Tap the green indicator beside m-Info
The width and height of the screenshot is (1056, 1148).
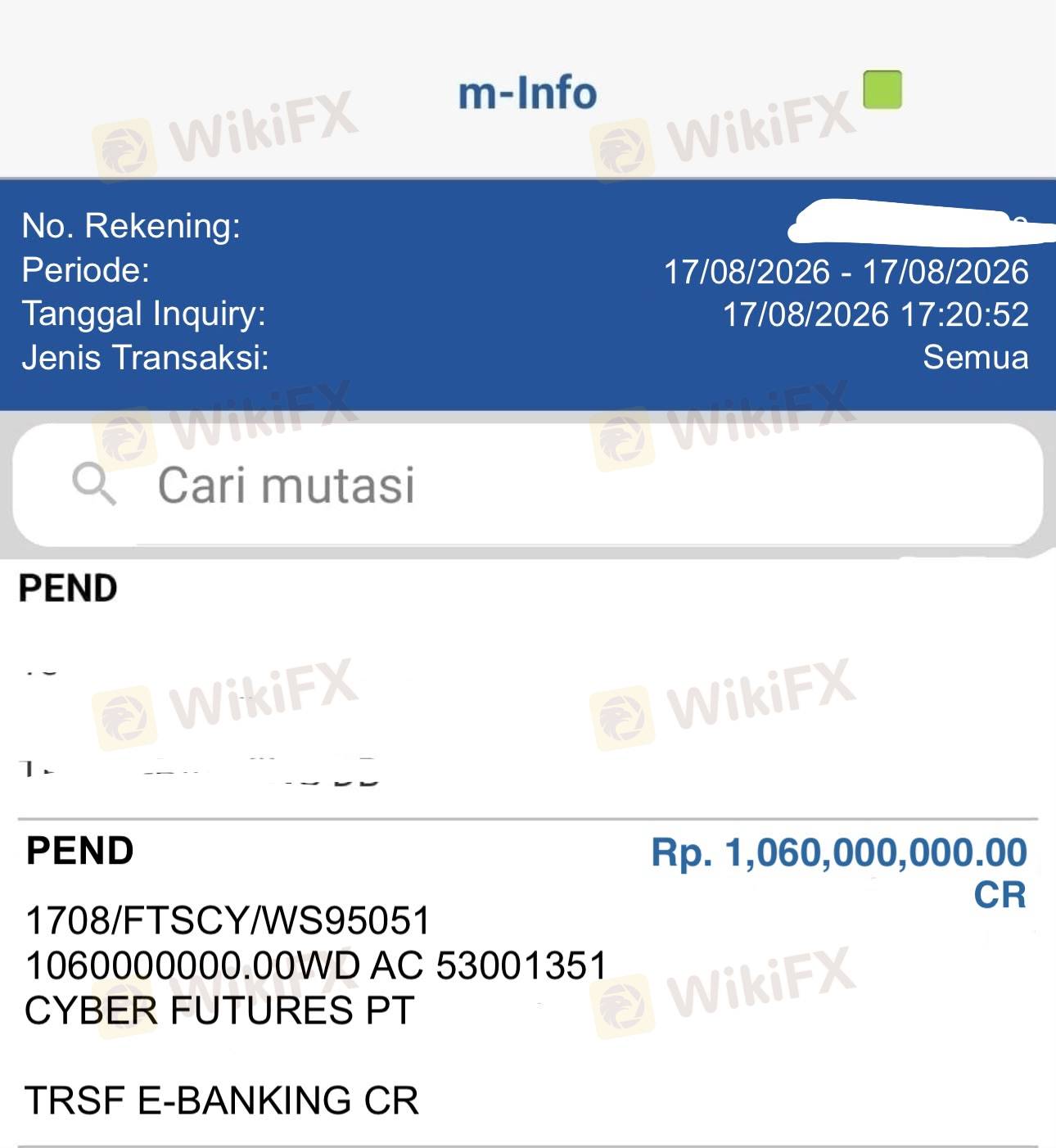pyautogui.click(x=882, y=90)
